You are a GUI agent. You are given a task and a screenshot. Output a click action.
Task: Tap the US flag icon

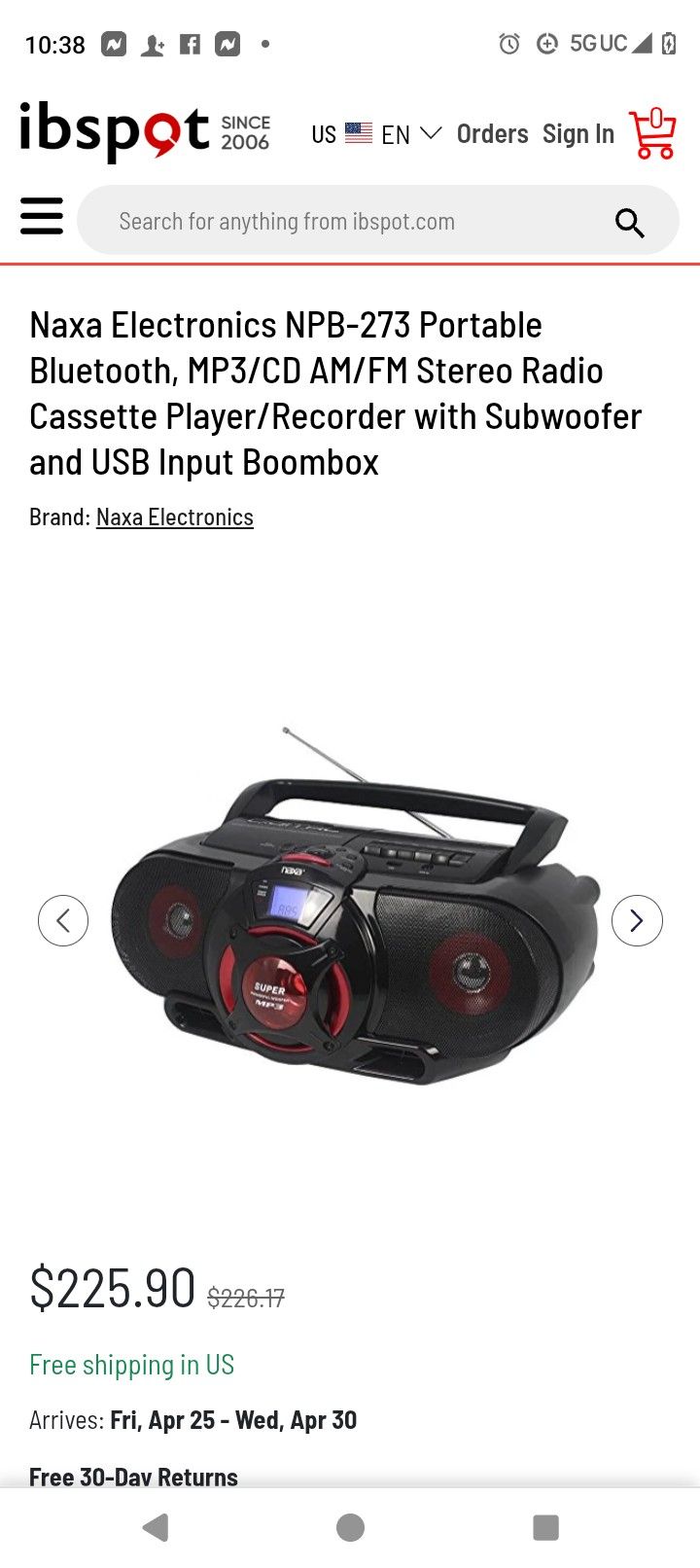tap(359, 132)
